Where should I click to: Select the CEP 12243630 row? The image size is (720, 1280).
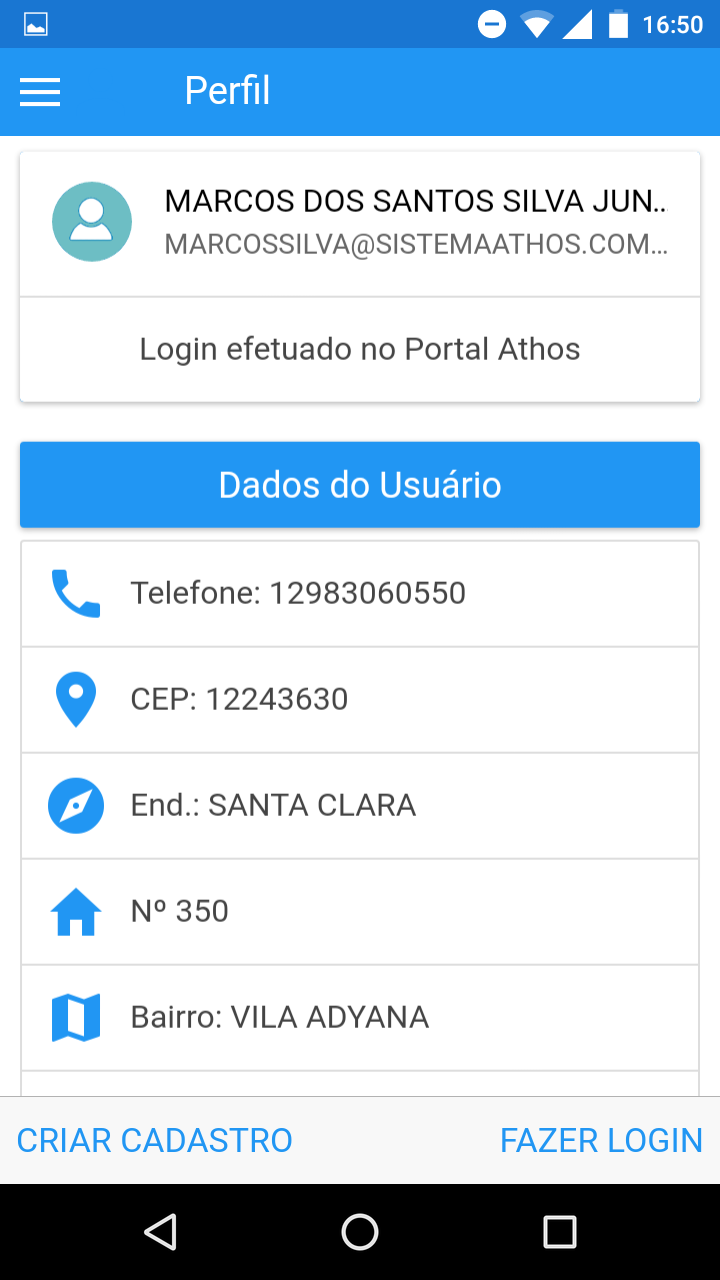coord(360,700)
